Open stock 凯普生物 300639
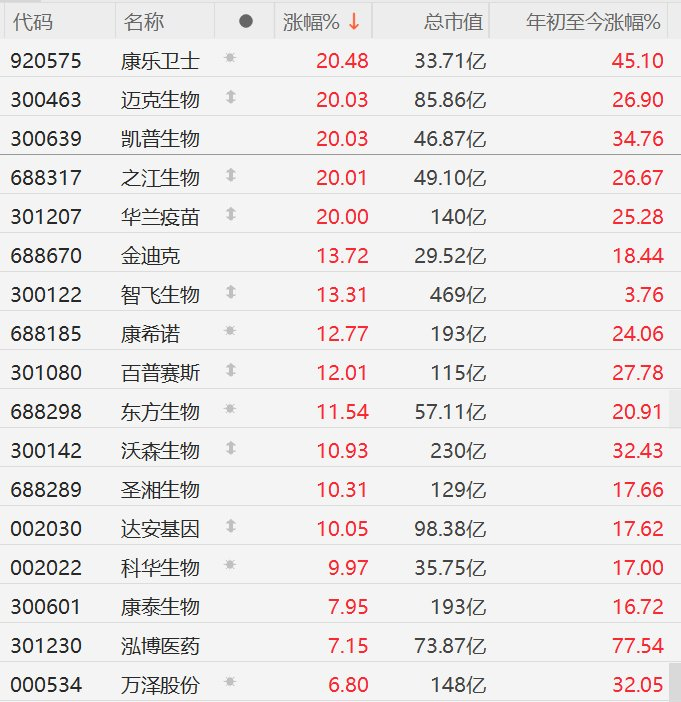681x702 pixels. pos(160,139)
